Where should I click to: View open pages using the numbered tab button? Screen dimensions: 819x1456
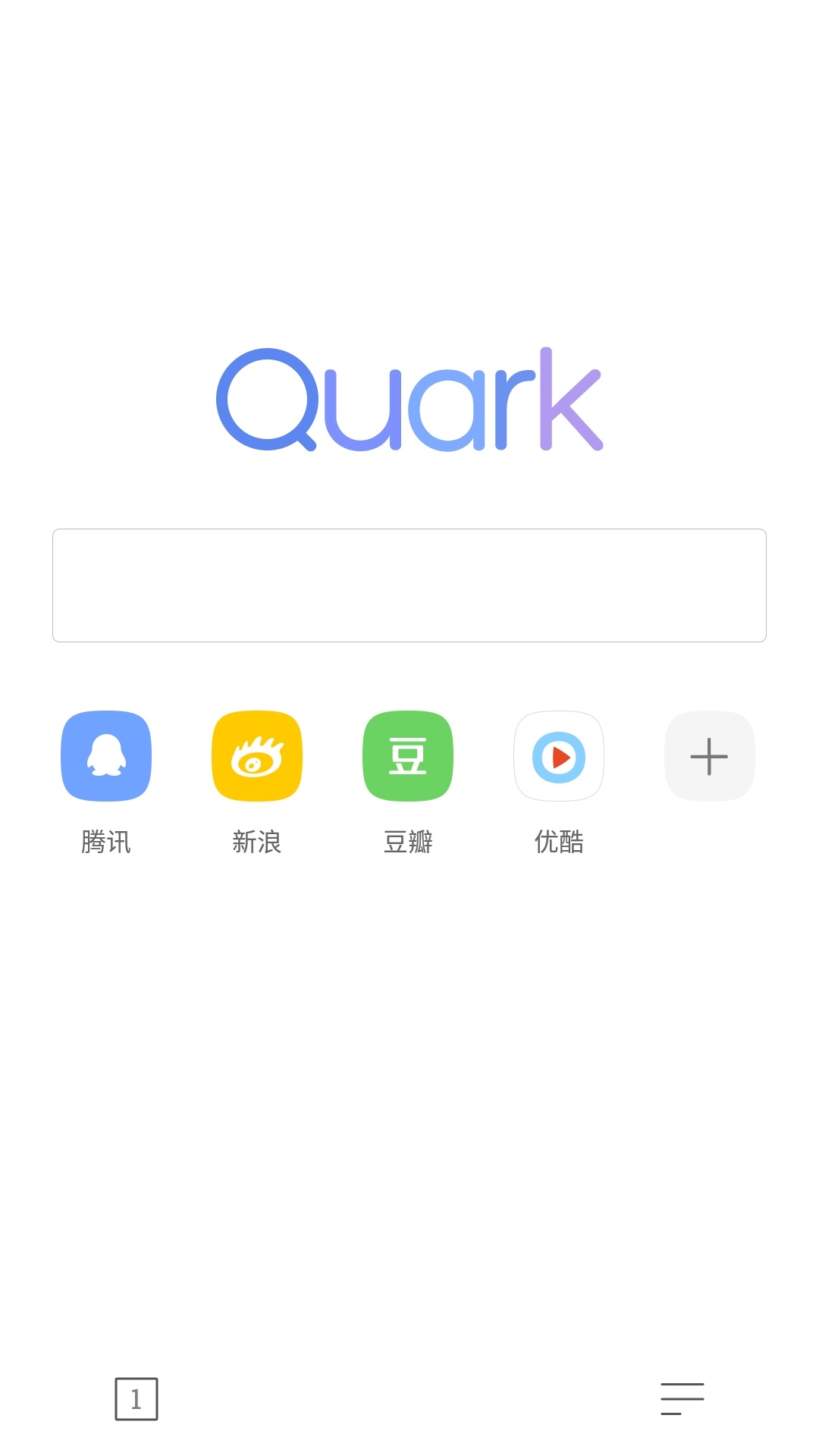136,1400
